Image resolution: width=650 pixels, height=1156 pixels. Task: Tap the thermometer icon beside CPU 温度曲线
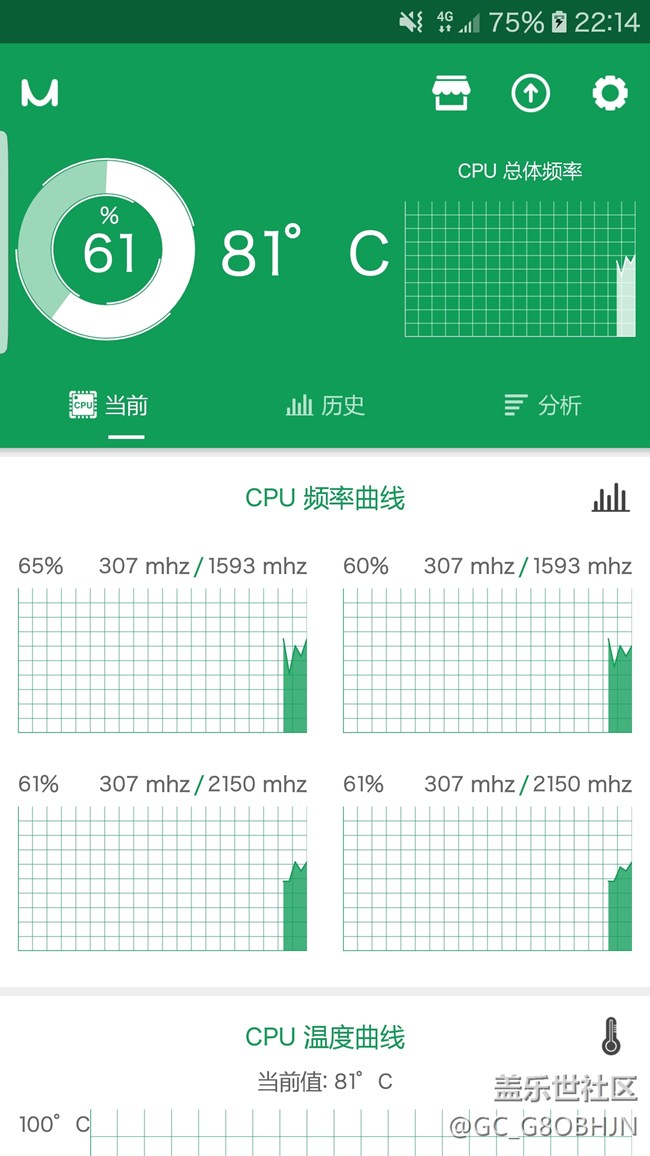pos(611,1037)
